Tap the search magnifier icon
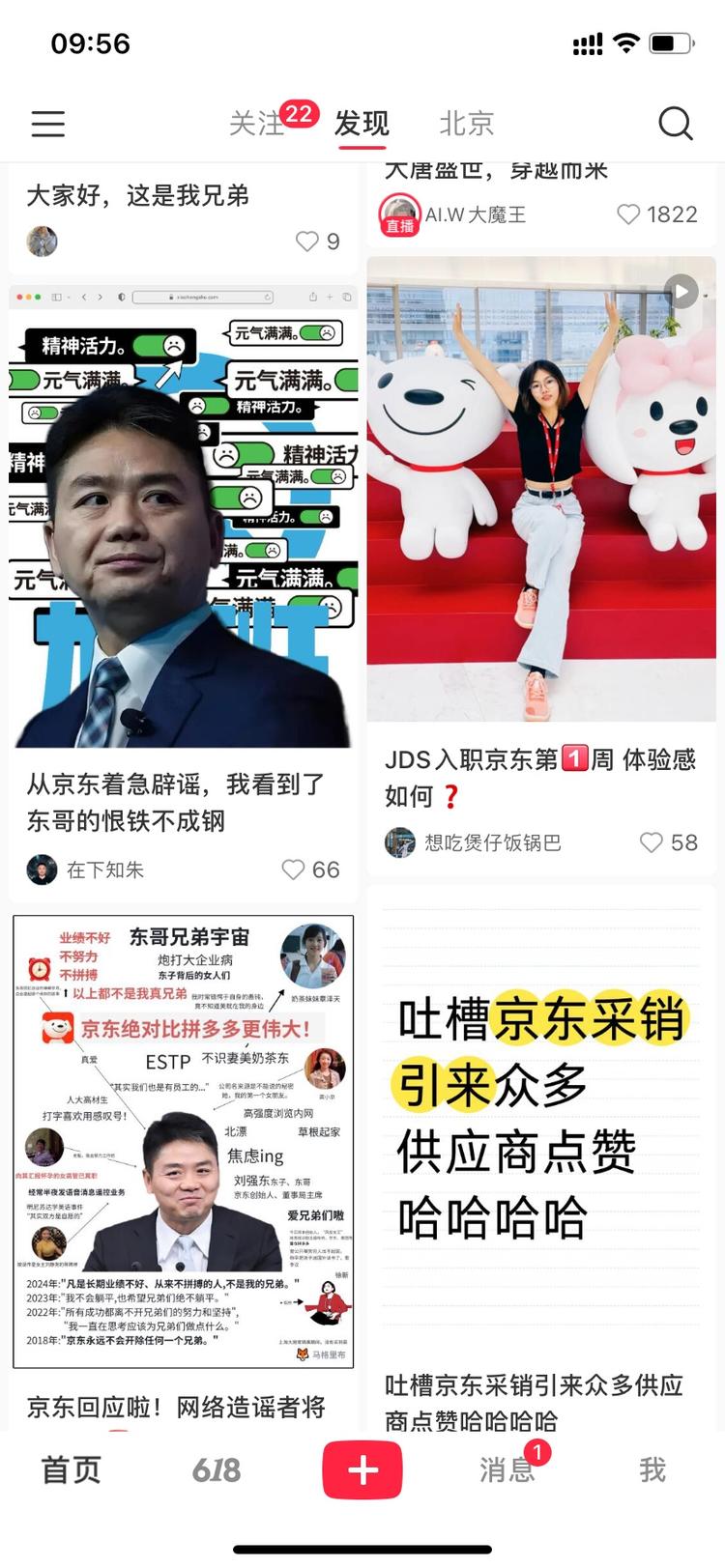The image size is (725, 1568). click(675, 124)
